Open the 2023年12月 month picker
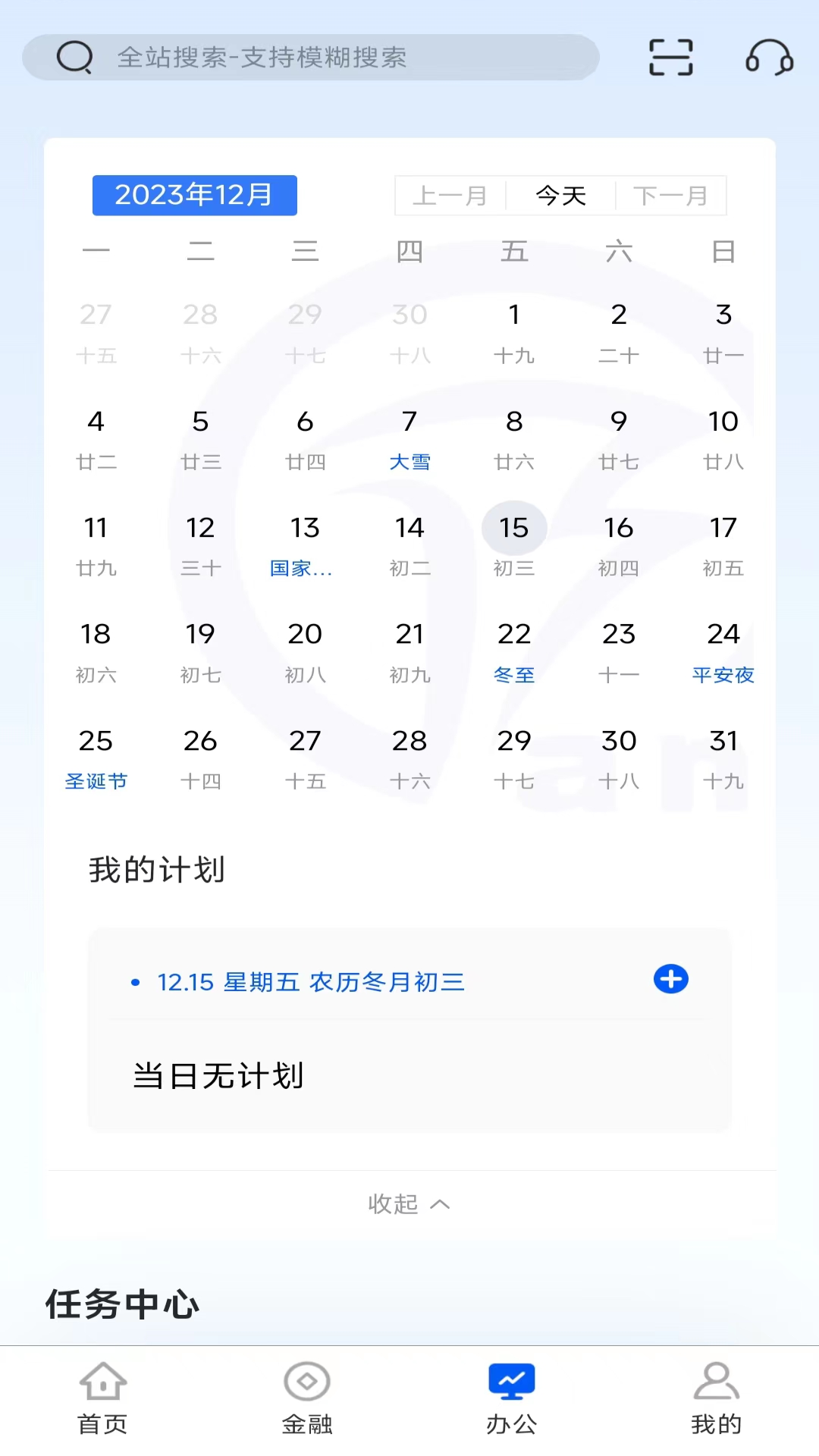 (x=195, y=196)
